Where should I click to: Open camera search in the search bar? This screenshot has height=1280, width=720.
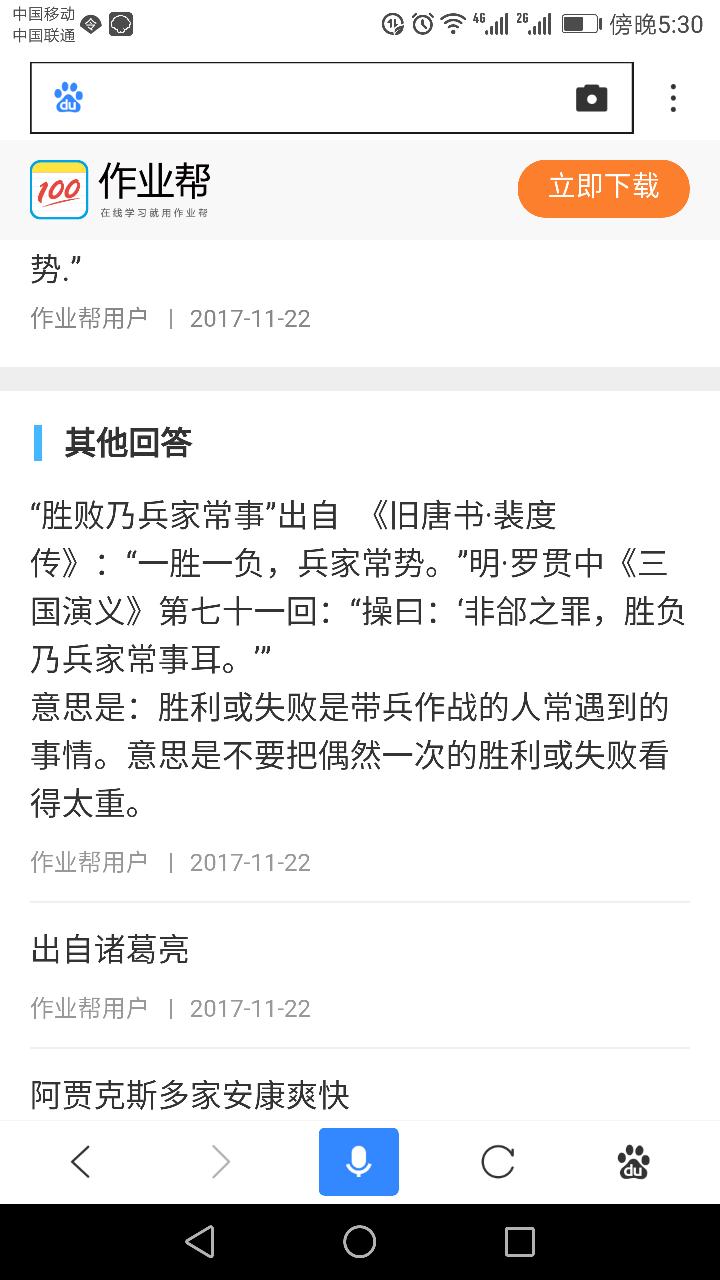click(x=591, y=98)
